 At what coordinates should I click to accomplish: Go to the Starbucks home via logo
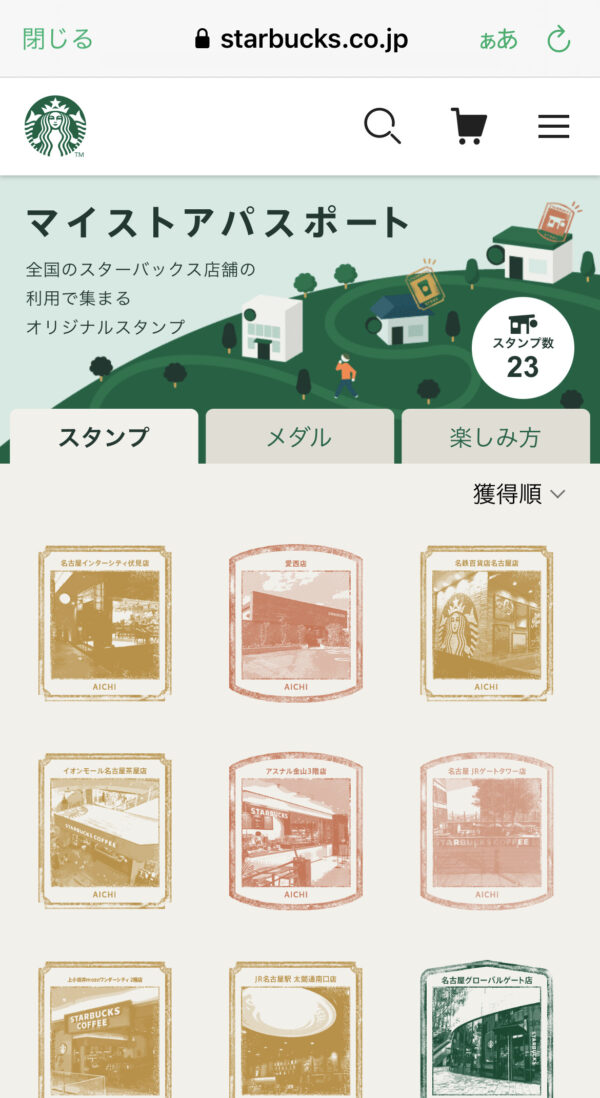[x=55, y=126]
